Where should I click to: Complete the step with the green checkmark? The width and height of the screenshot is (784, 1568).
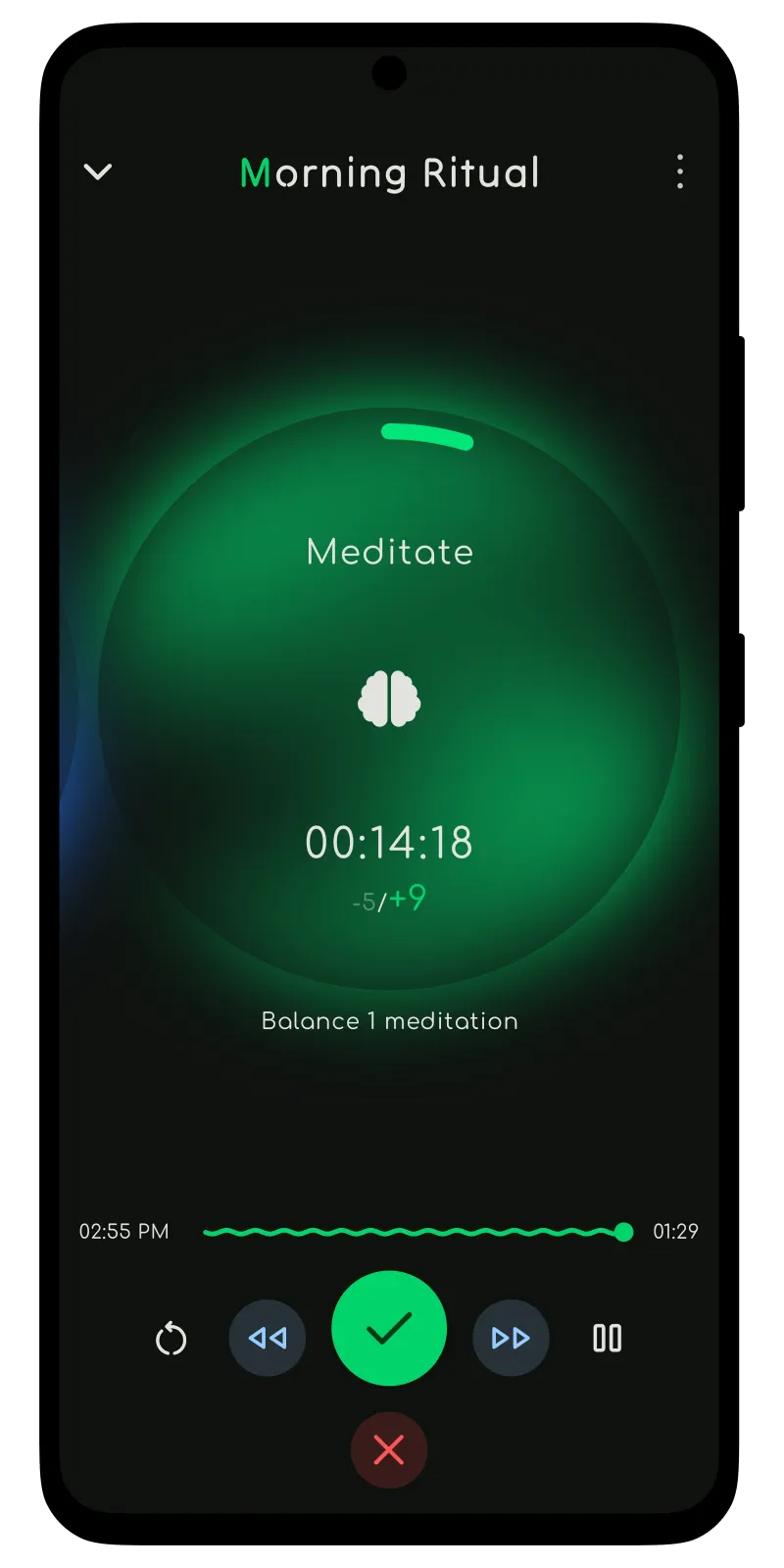(389, 1328)
